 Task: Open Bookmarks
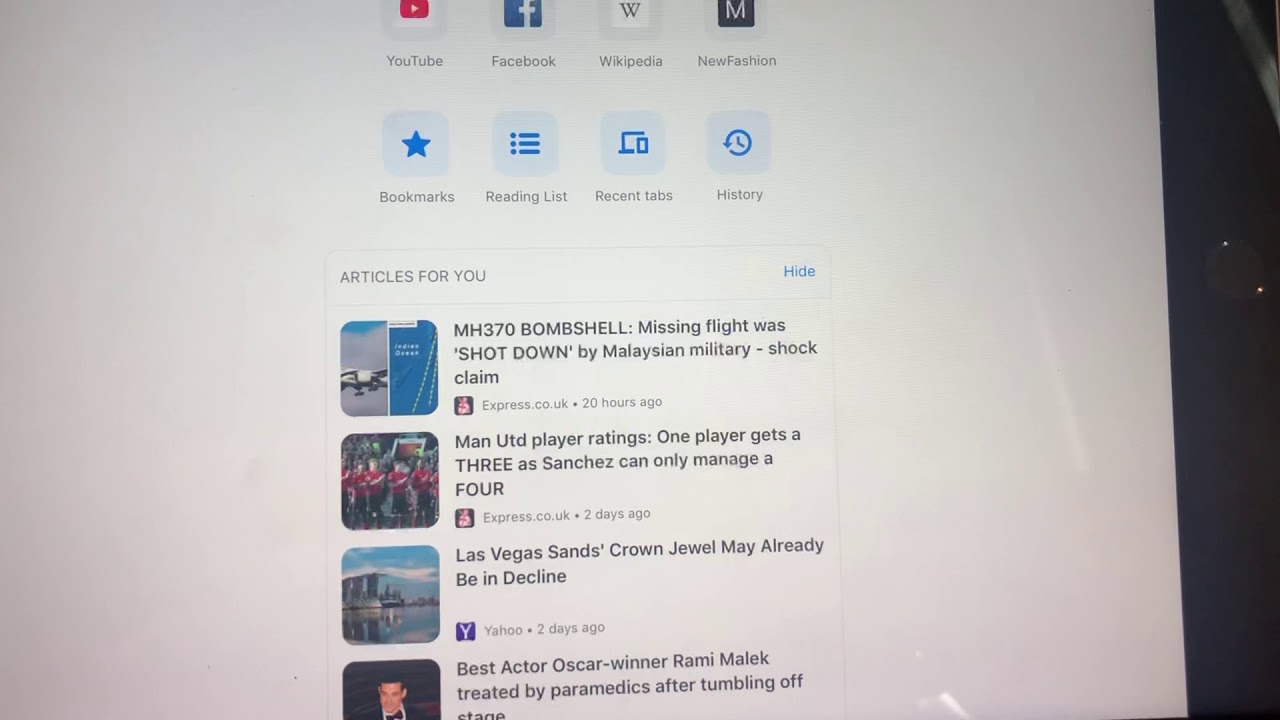pyautogui.click(x=416, y=145)
